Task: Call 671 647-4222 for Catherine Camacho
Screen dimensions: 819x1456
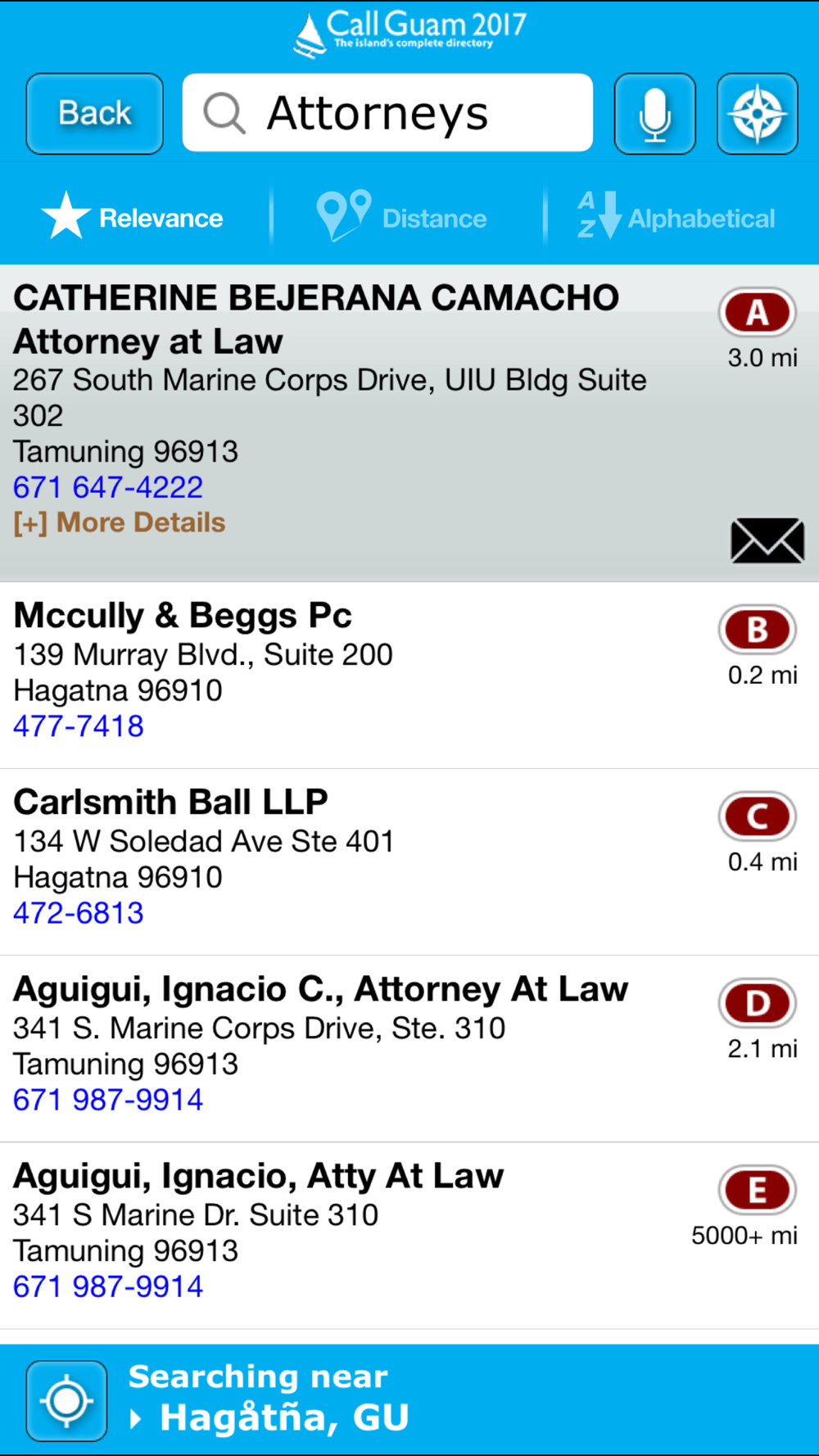Action: point(108,487)
